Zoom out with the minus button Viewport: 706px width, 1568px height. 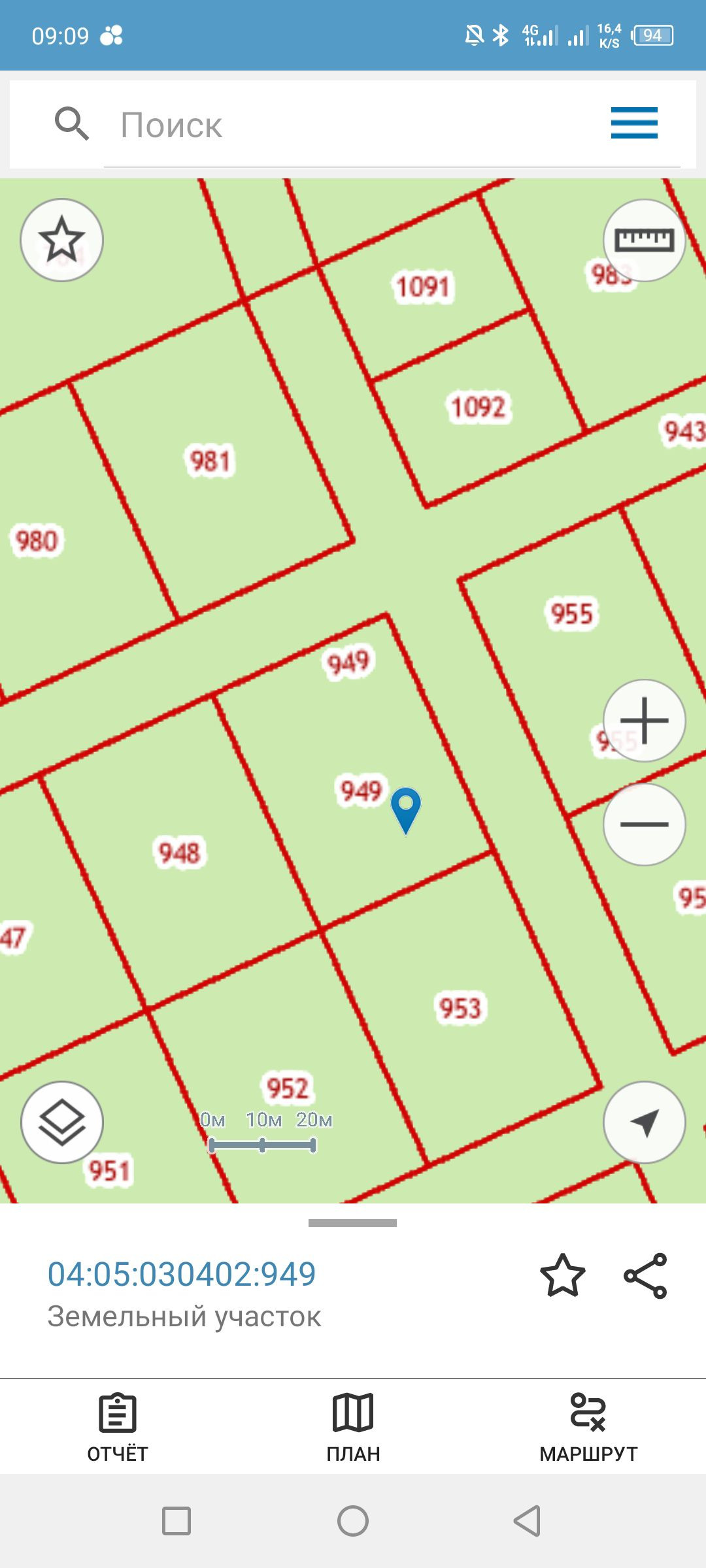click(644, 824)
